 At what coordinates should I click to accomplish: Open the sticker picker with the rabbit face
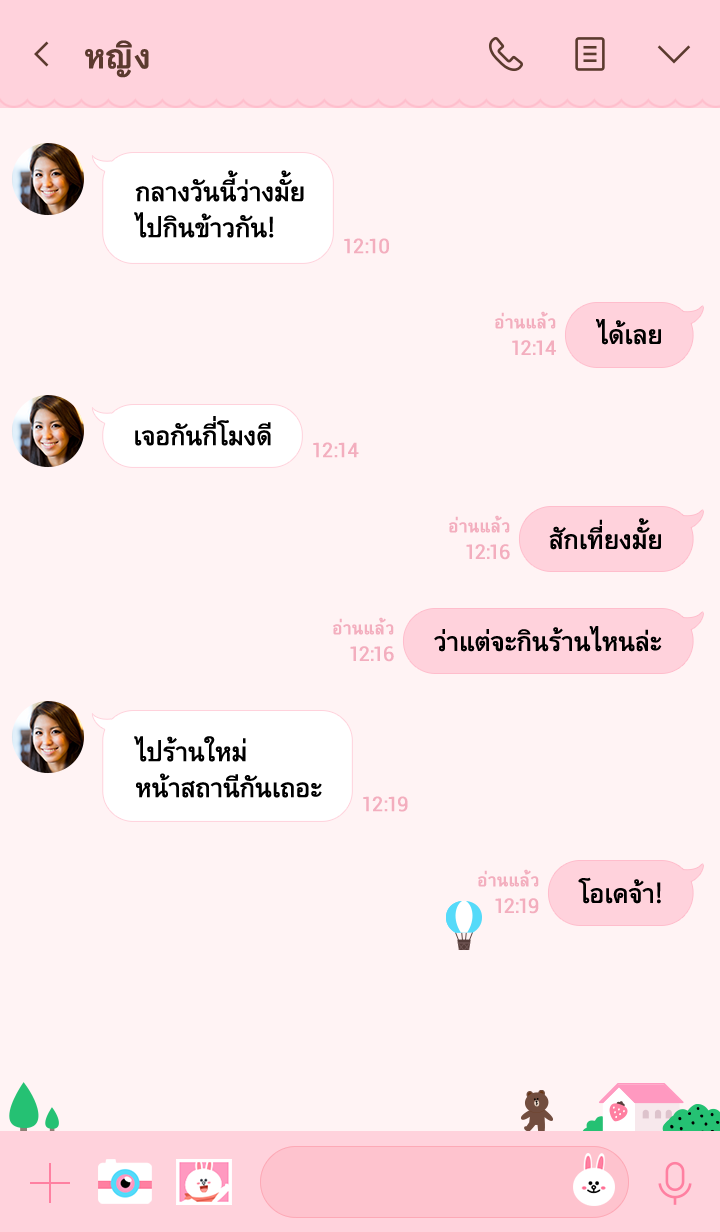[x=594, y=1182]
